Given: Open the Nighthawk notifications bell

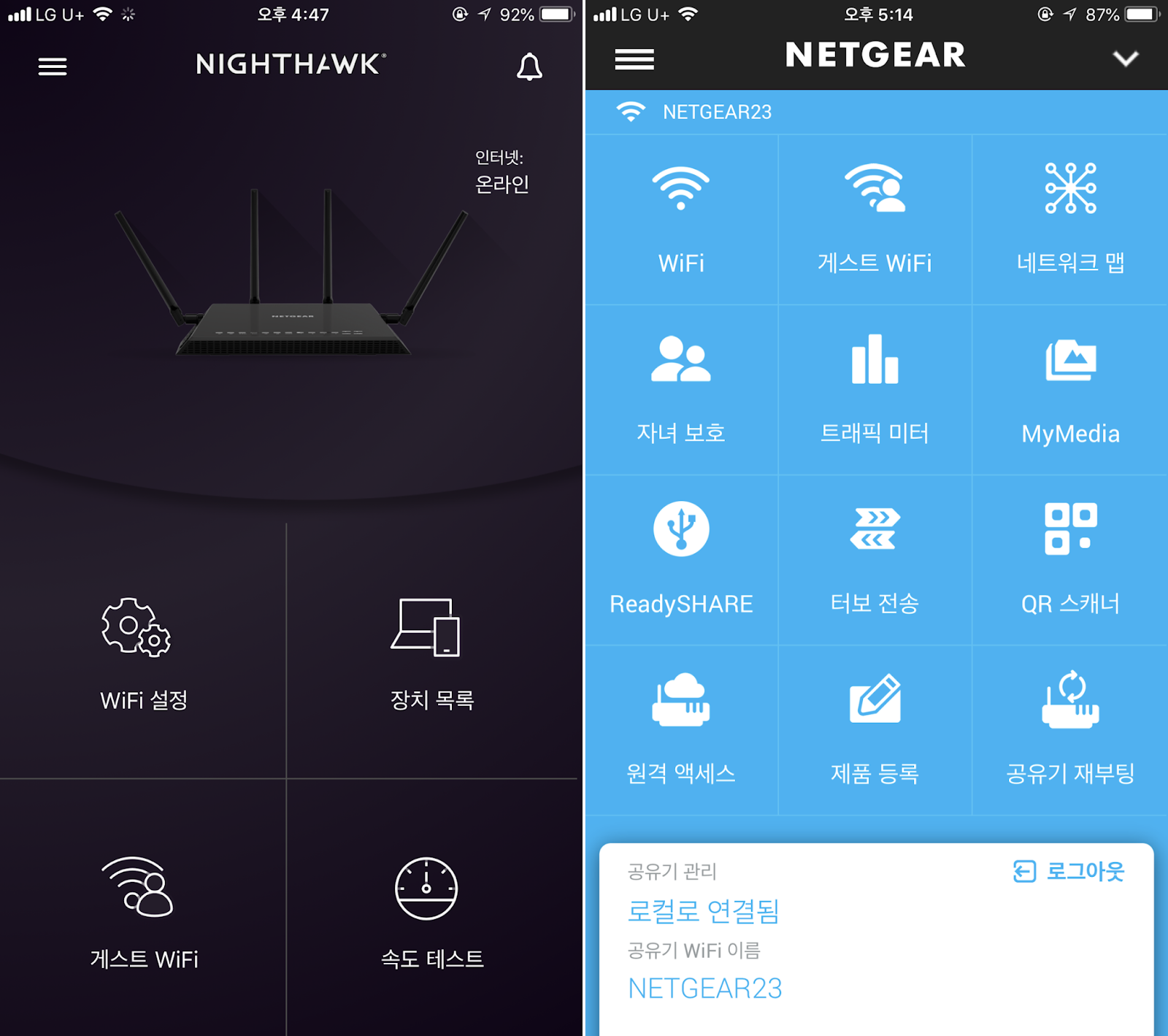Looking at the screenshot, I should 529,66.
